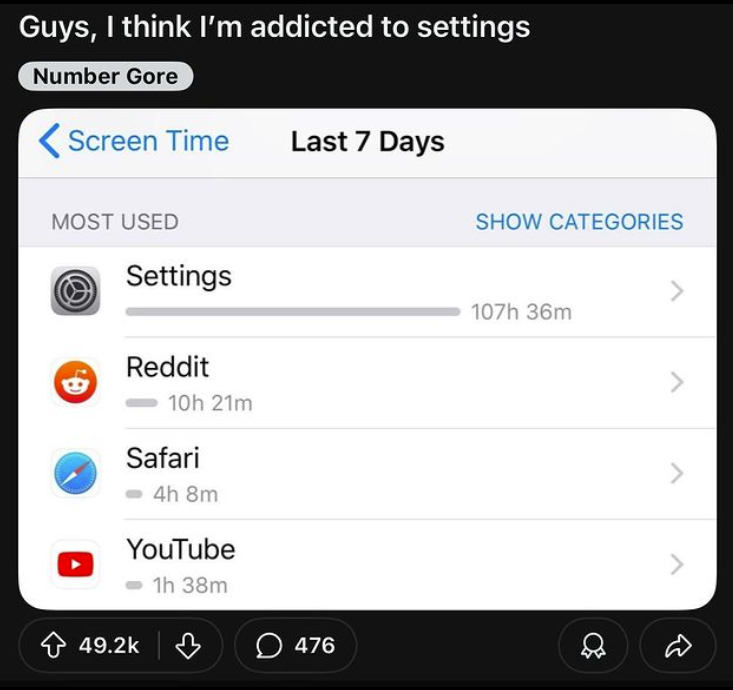Downvote this post

coord(187,646)
